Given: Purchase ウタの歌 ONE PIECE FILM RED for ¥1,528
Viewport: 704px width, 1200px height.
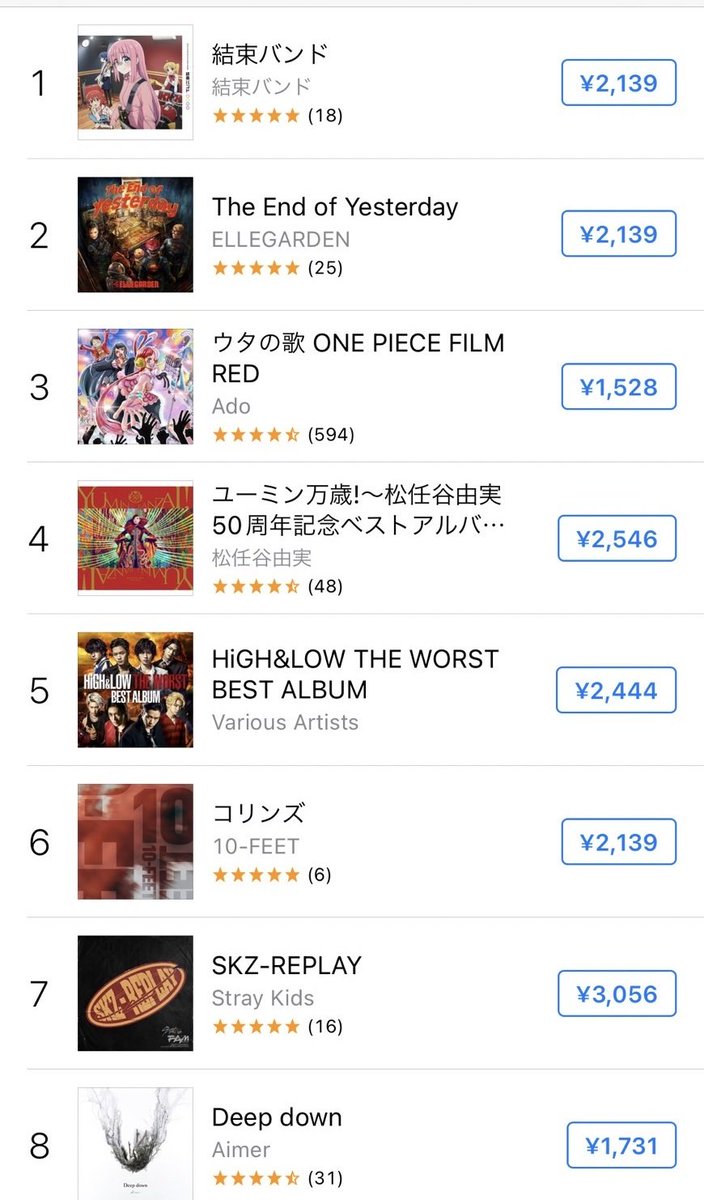Looking at the screenshot, I should tap(619, 386).
